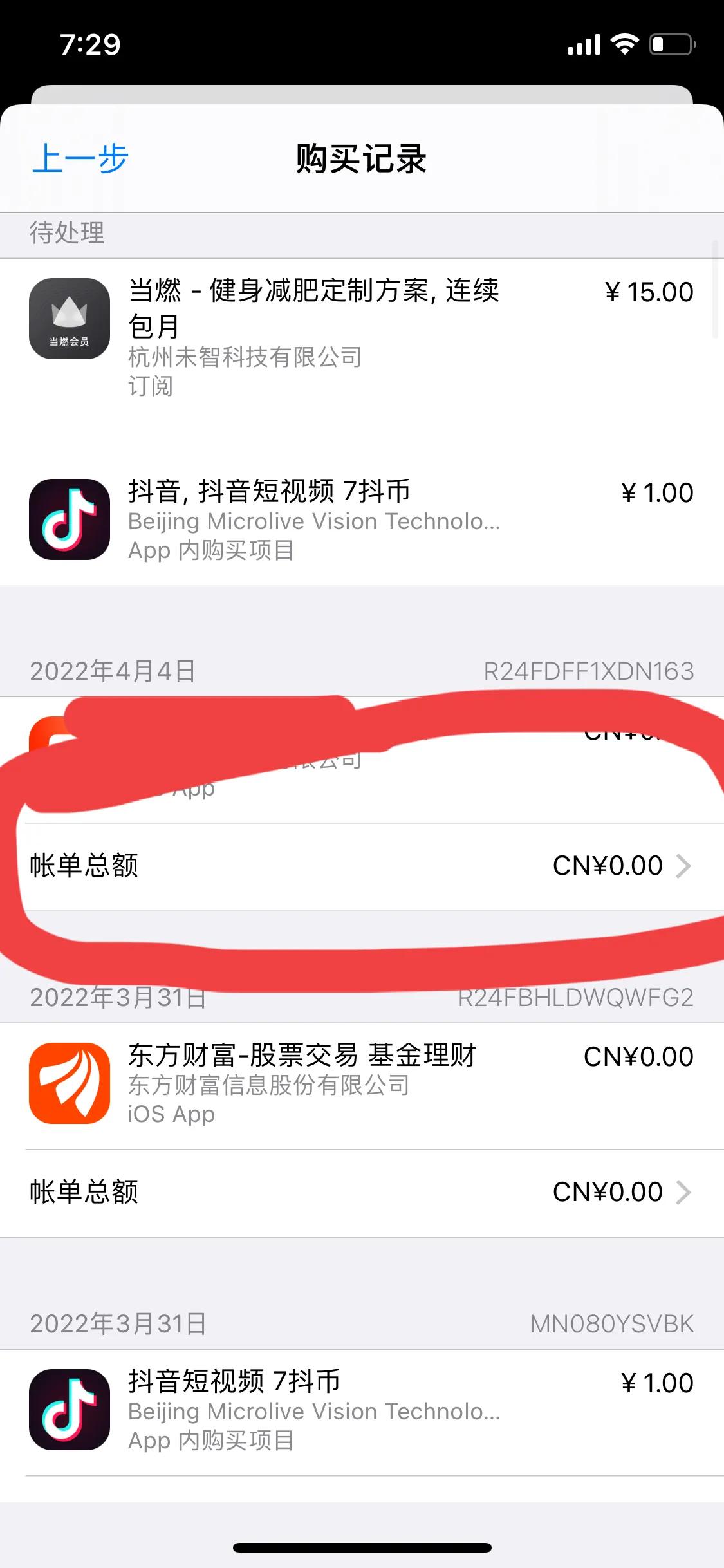Tap the cellular signal bars icon
Image resolution: width=724 pixels, height=1568 pixels.
584,42
